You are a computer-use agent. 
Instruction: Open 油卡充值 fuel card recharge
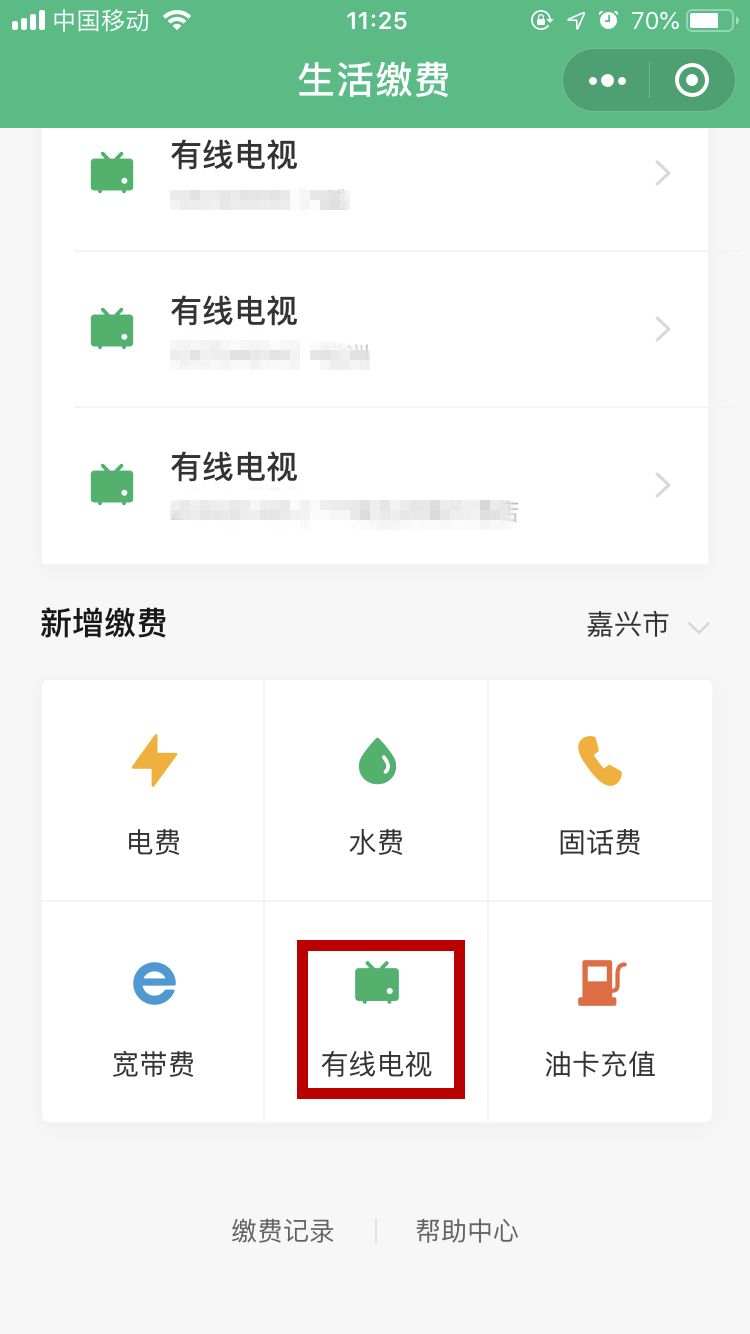[600, 1012]
